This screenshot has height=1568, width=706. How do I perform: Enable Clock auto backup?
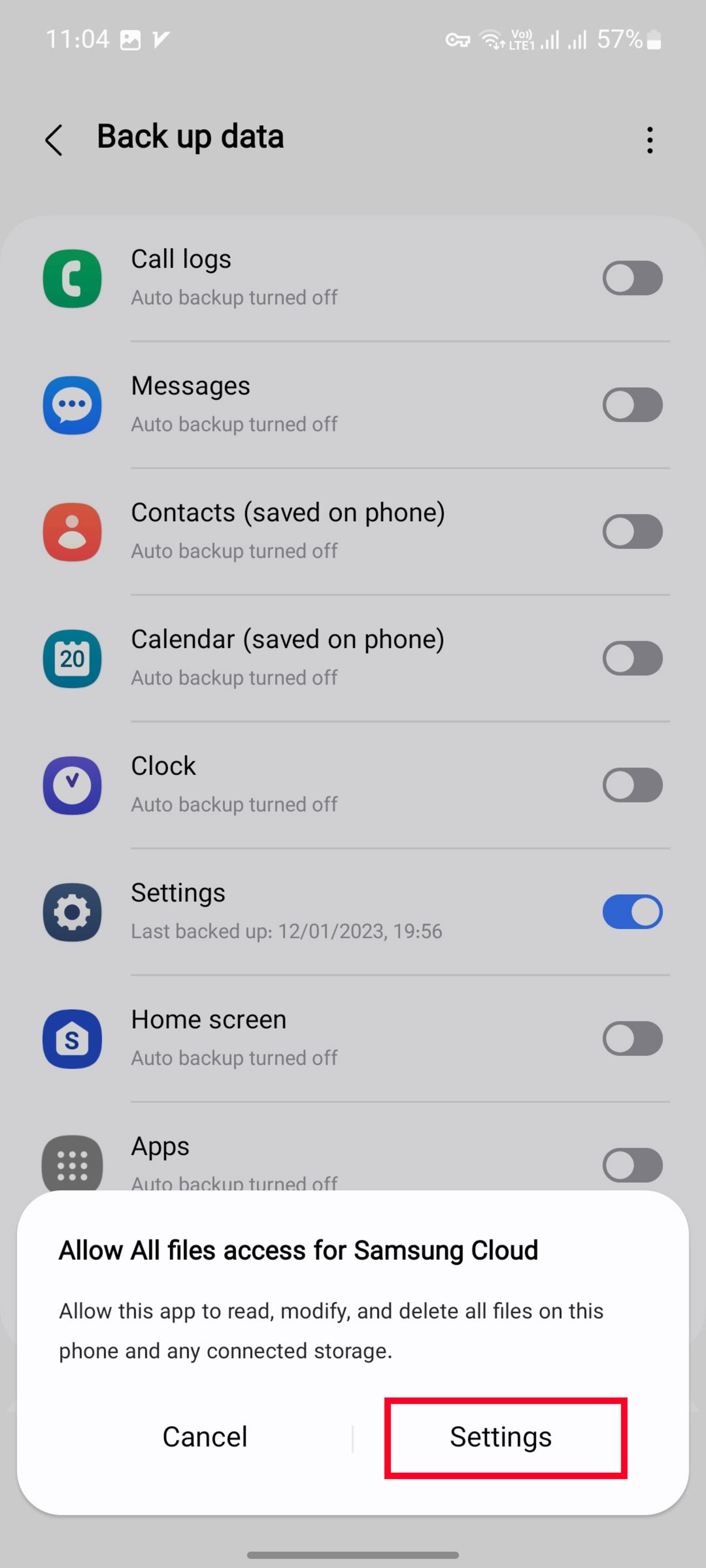point(632,785)
